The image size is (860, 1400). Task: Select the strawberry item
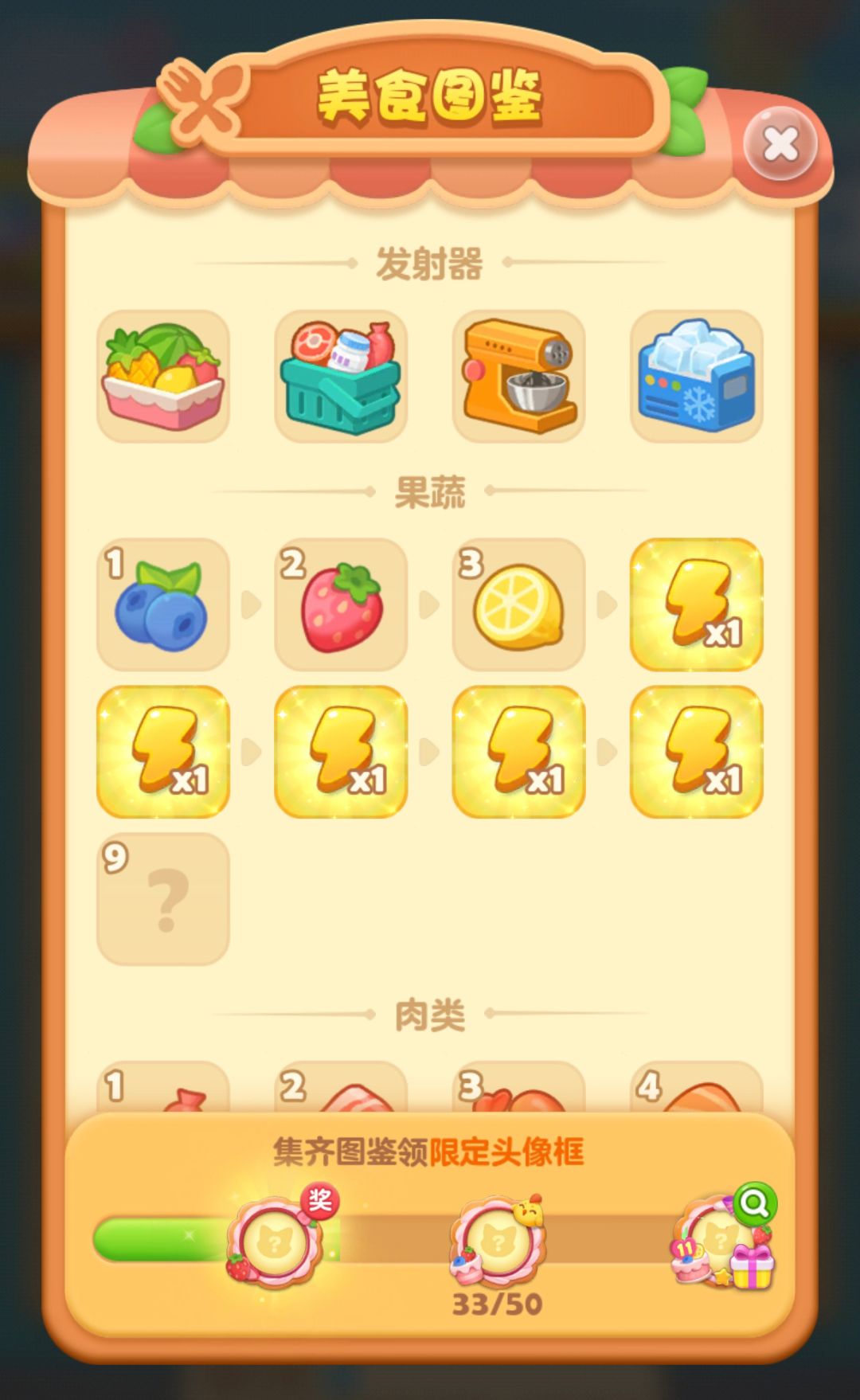340,603
